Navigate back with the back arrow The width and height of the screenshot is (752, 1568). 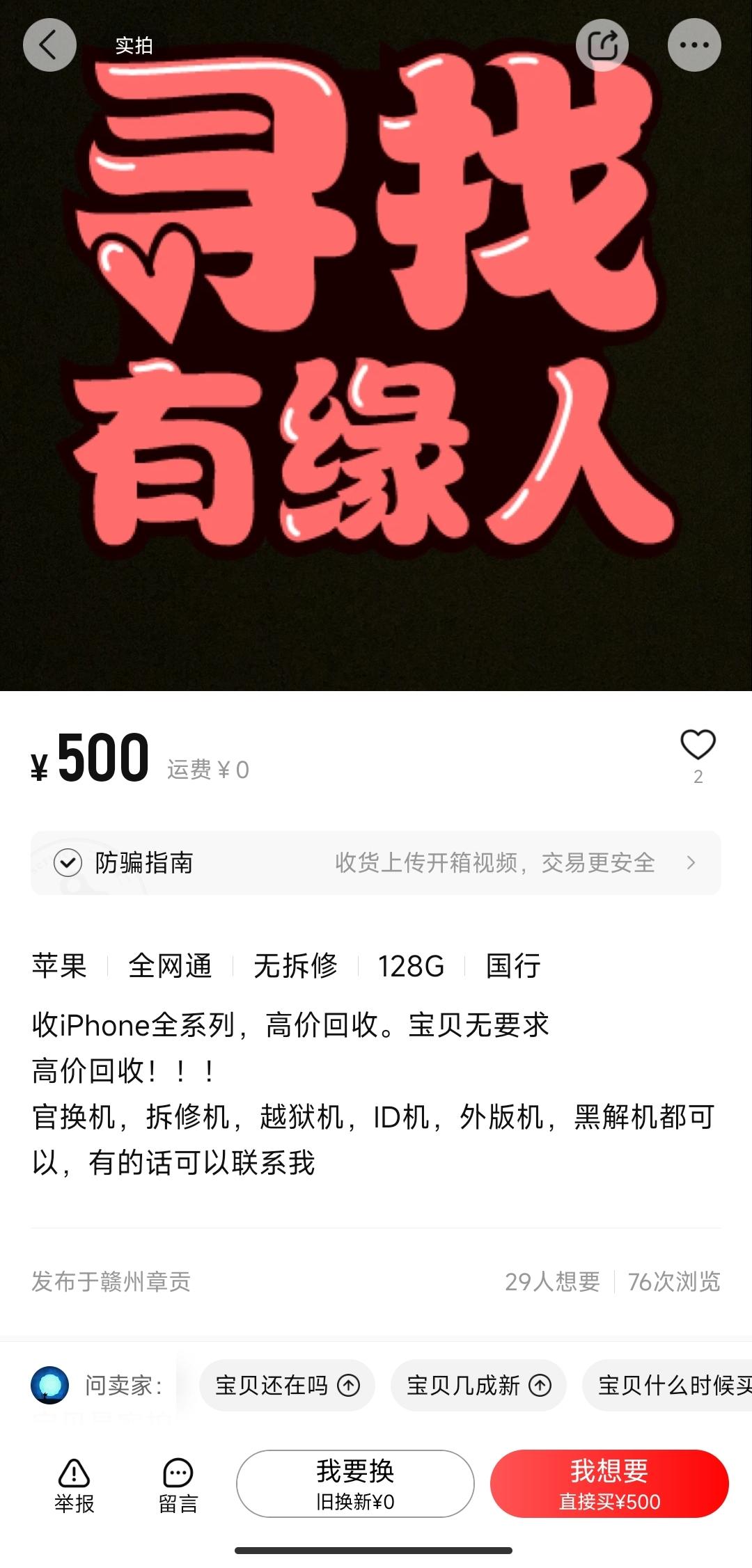point(49,45)
